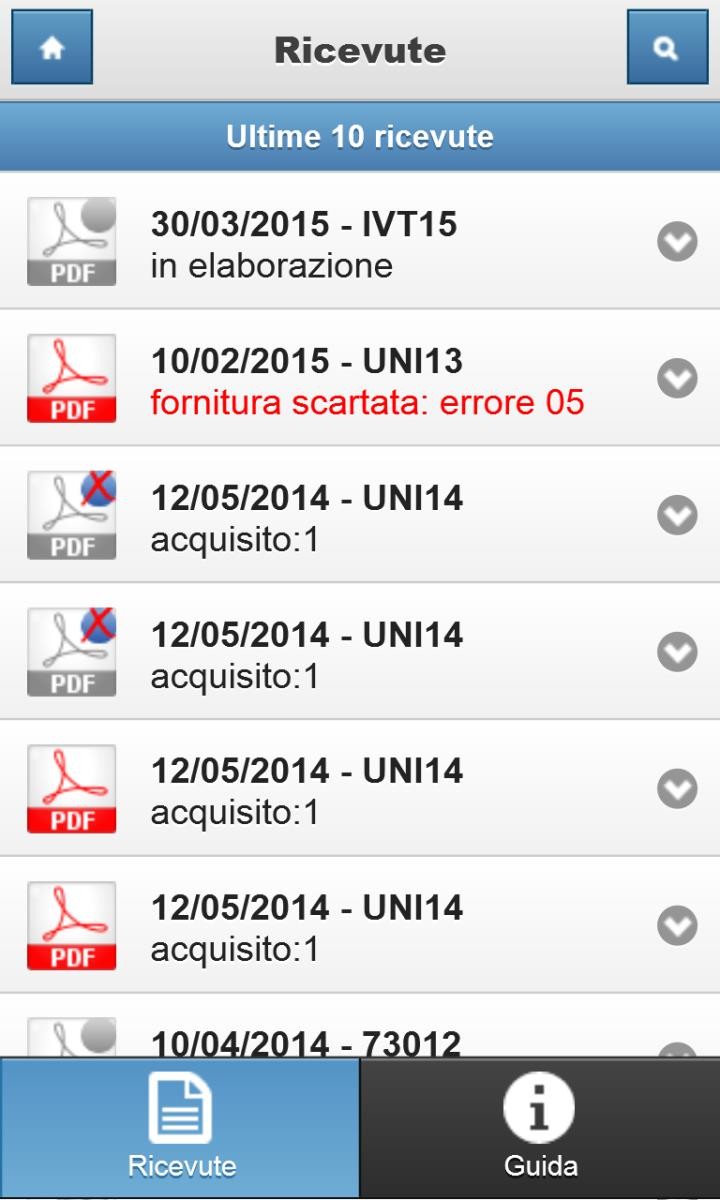The height and width of the screenshot is (1200, 720).
Task: Go to the home screen icon
Action: coord(52,47)
